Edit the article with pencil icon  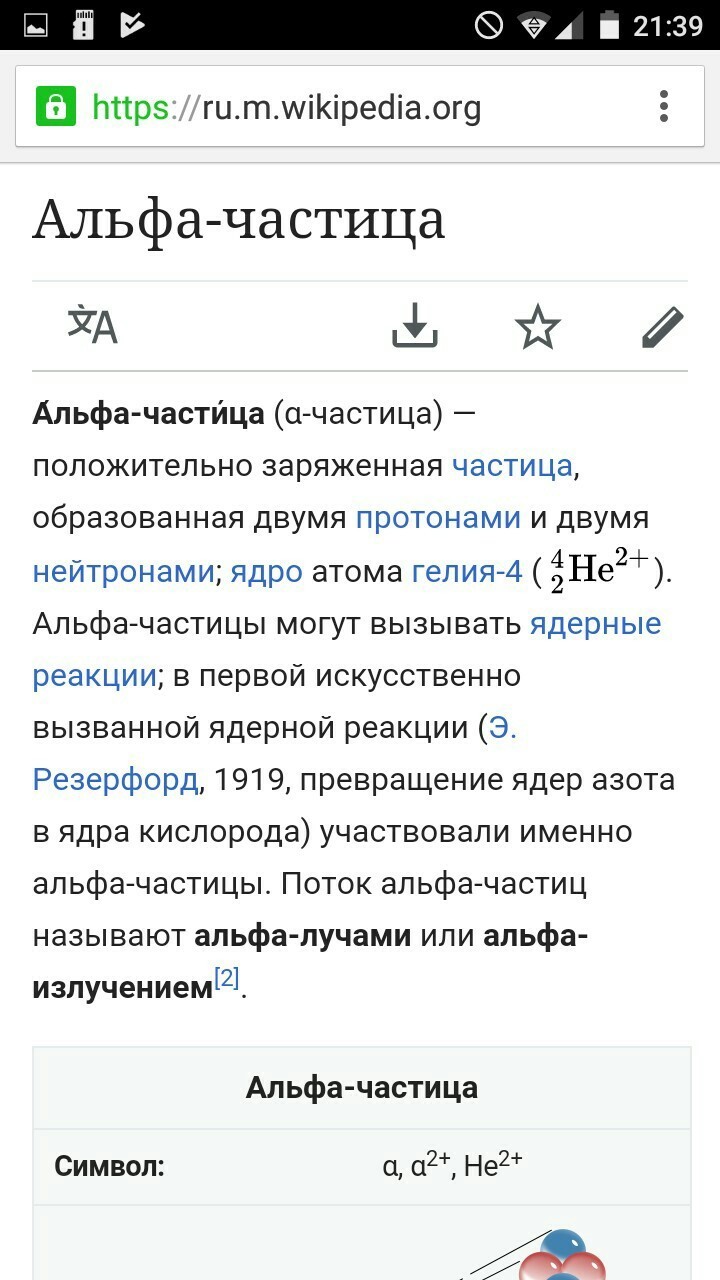click(x=662, y=327)
